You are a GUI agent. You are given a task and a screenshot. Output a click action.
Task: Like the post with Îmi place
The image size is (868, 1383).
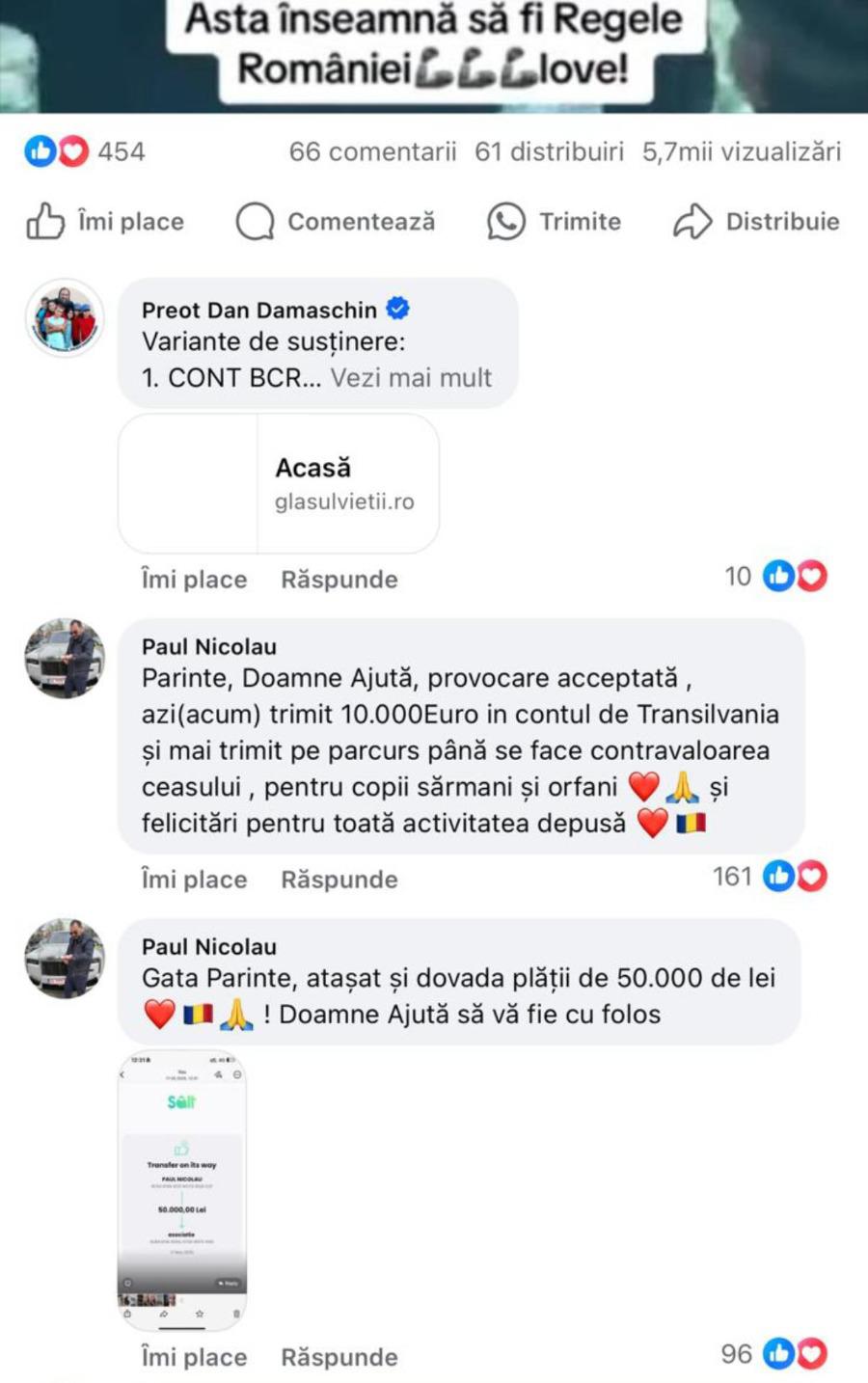tap(104, 222)
